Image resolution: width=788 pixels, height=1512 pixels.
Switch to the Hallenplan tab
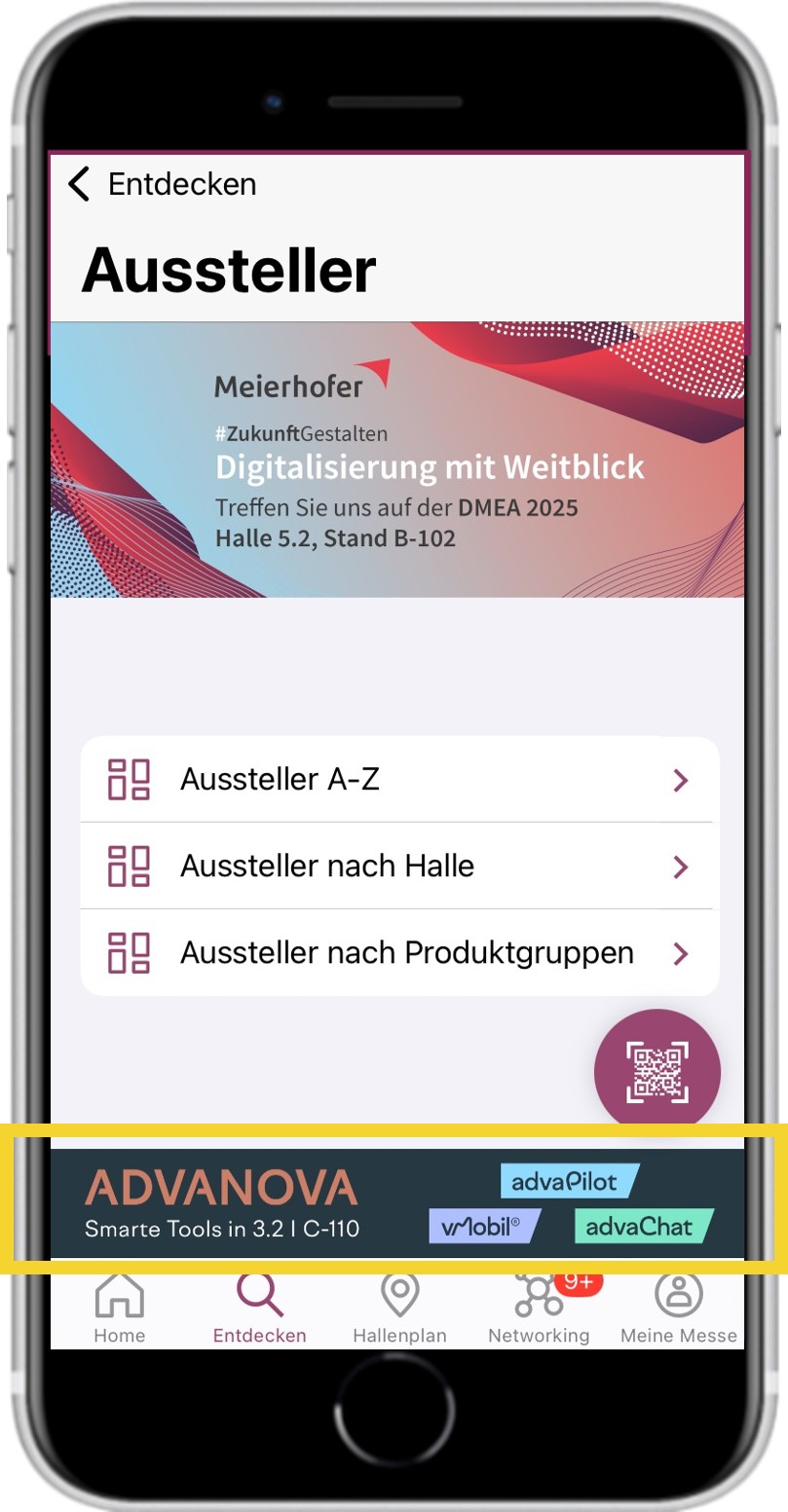click(x=399, y=1309)
